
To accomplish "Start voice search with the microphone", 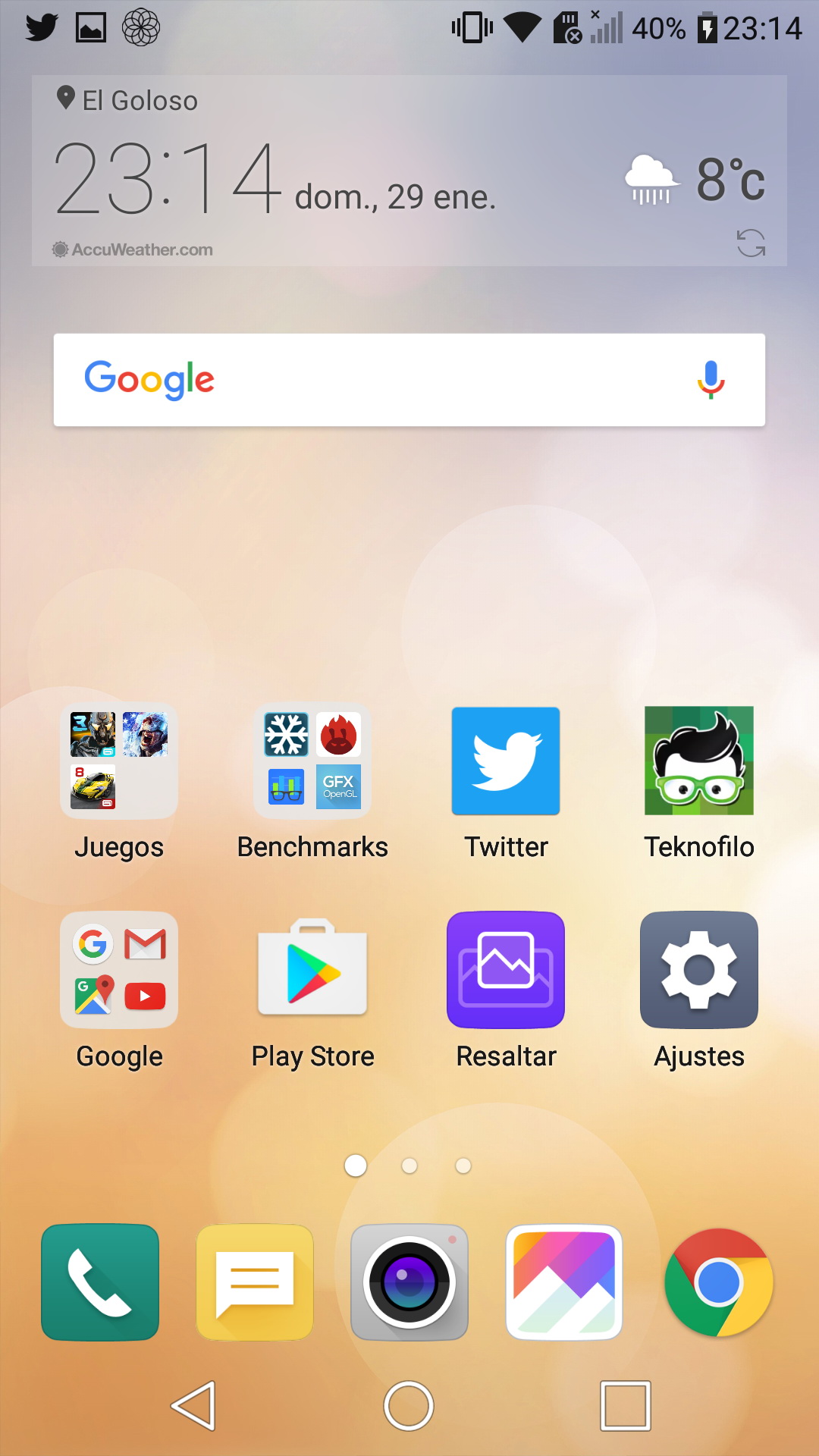I will [711, 380].
